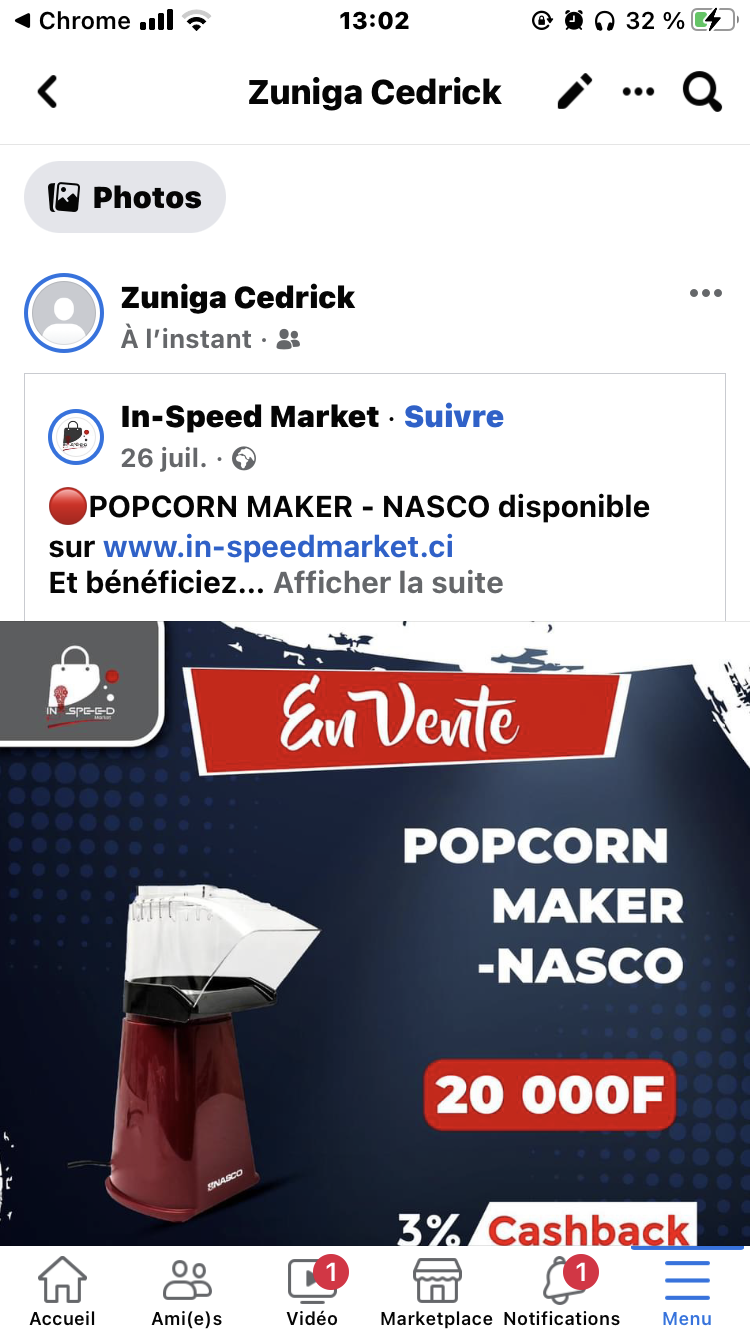Viewport: 750px width, 1334px height.
Task: Open the Vidéo tab
Action: pyautogui.click(x=312, y=1291)
